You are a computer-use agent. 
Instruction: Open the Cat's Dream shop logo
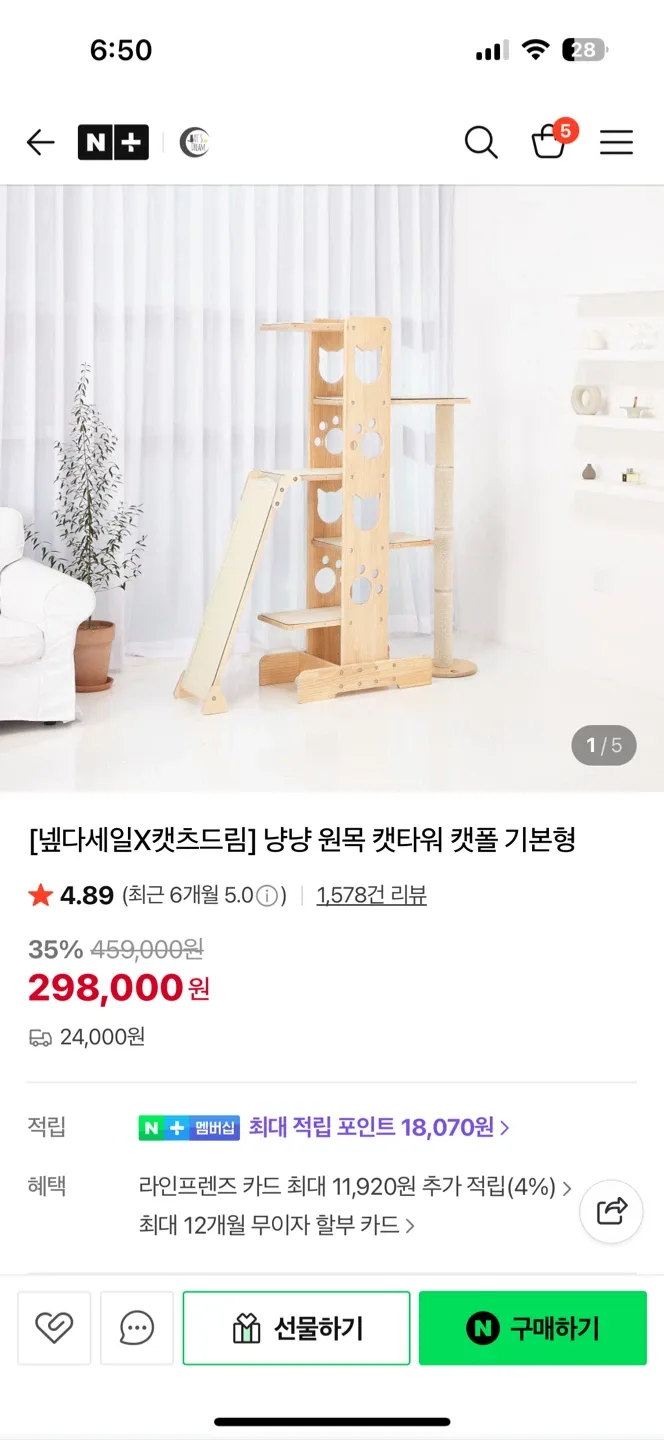[193, 143]
